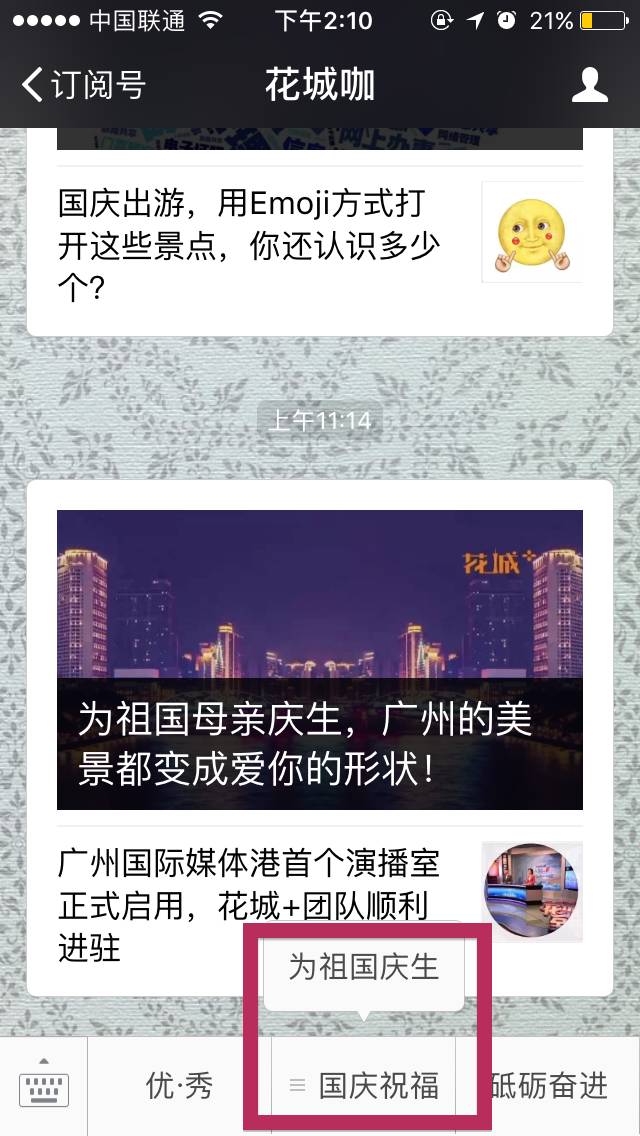Screen dimensions: 640x1136
Task: Select 为祖国庆生 from popup menu
Action: pos(363,966)
